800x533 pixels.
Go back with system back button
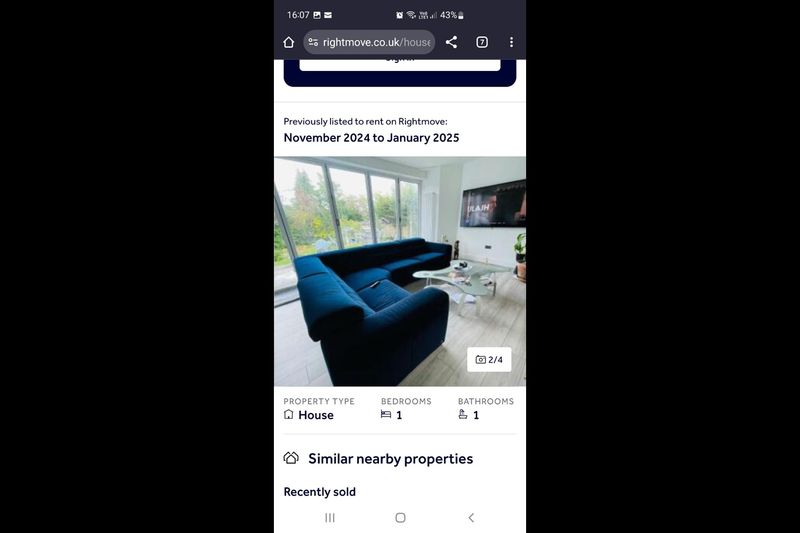coord(471,517)
